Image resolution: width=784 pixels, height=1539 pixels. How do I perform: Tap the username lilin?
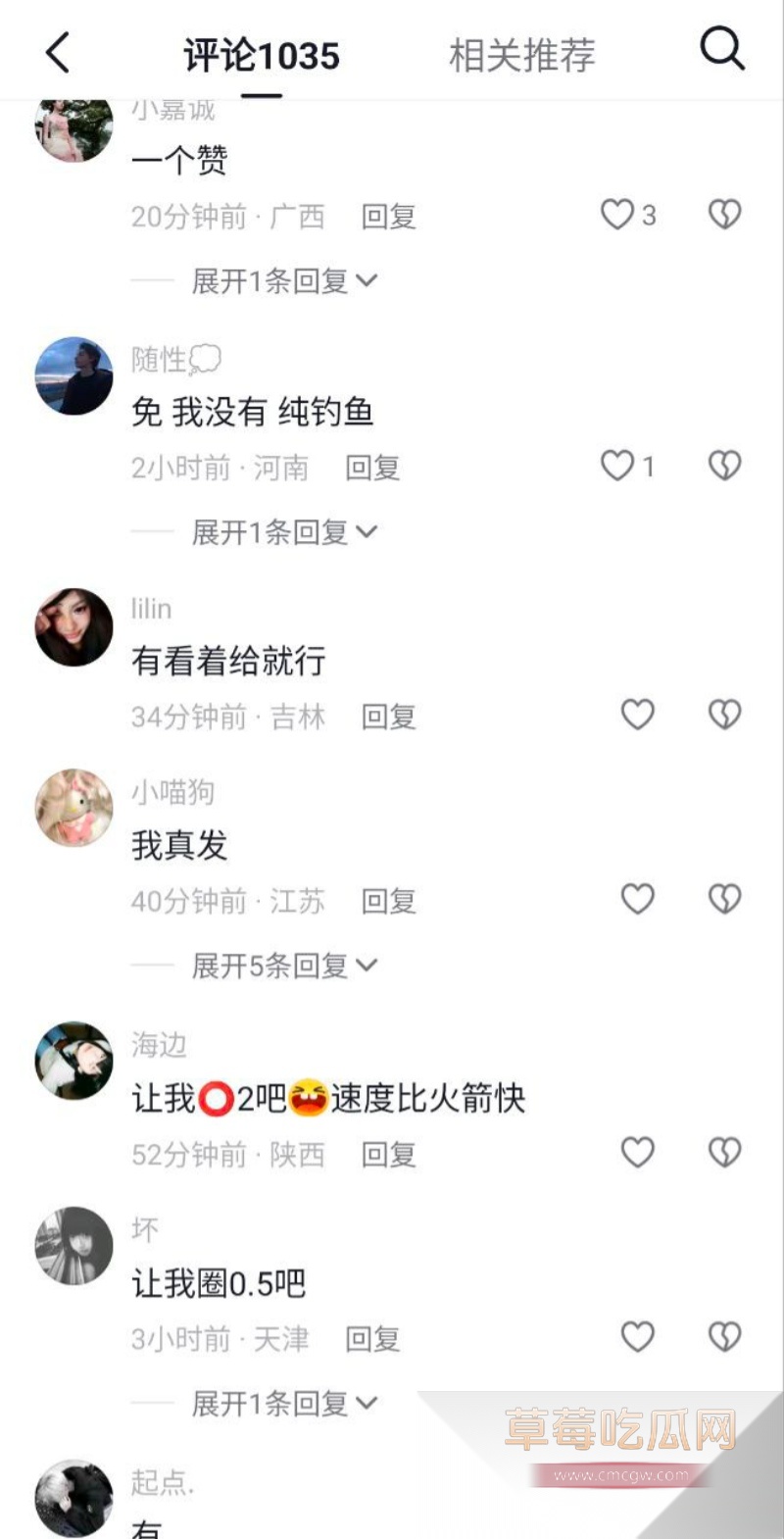tap(152, 608)
